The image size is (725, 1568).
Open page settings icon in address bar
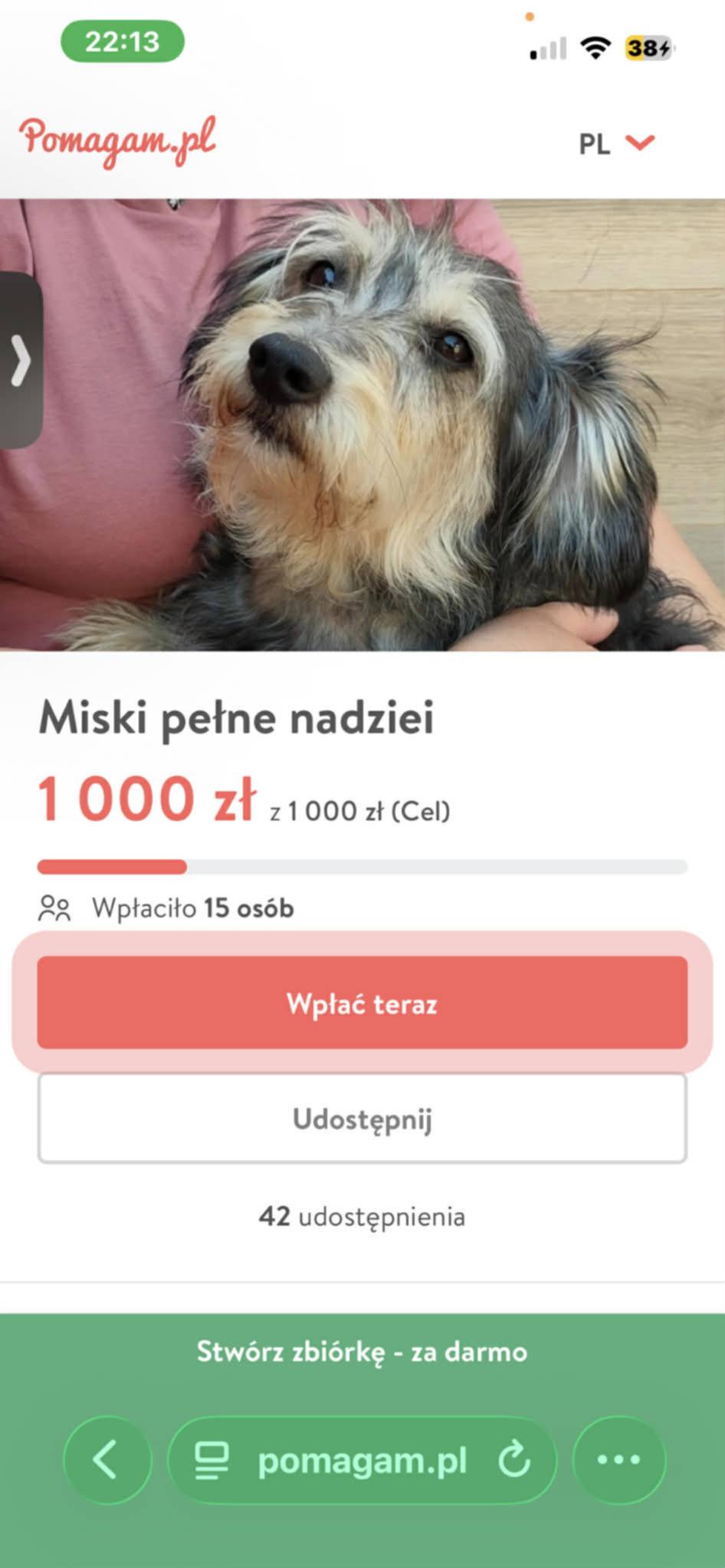click(x=212, y=1460)
